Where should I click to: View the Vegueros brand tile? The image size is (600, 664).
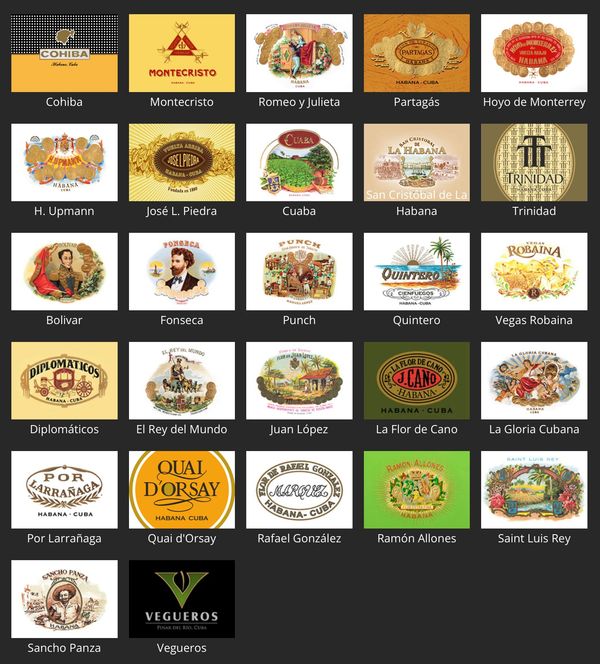pos(182,598)
